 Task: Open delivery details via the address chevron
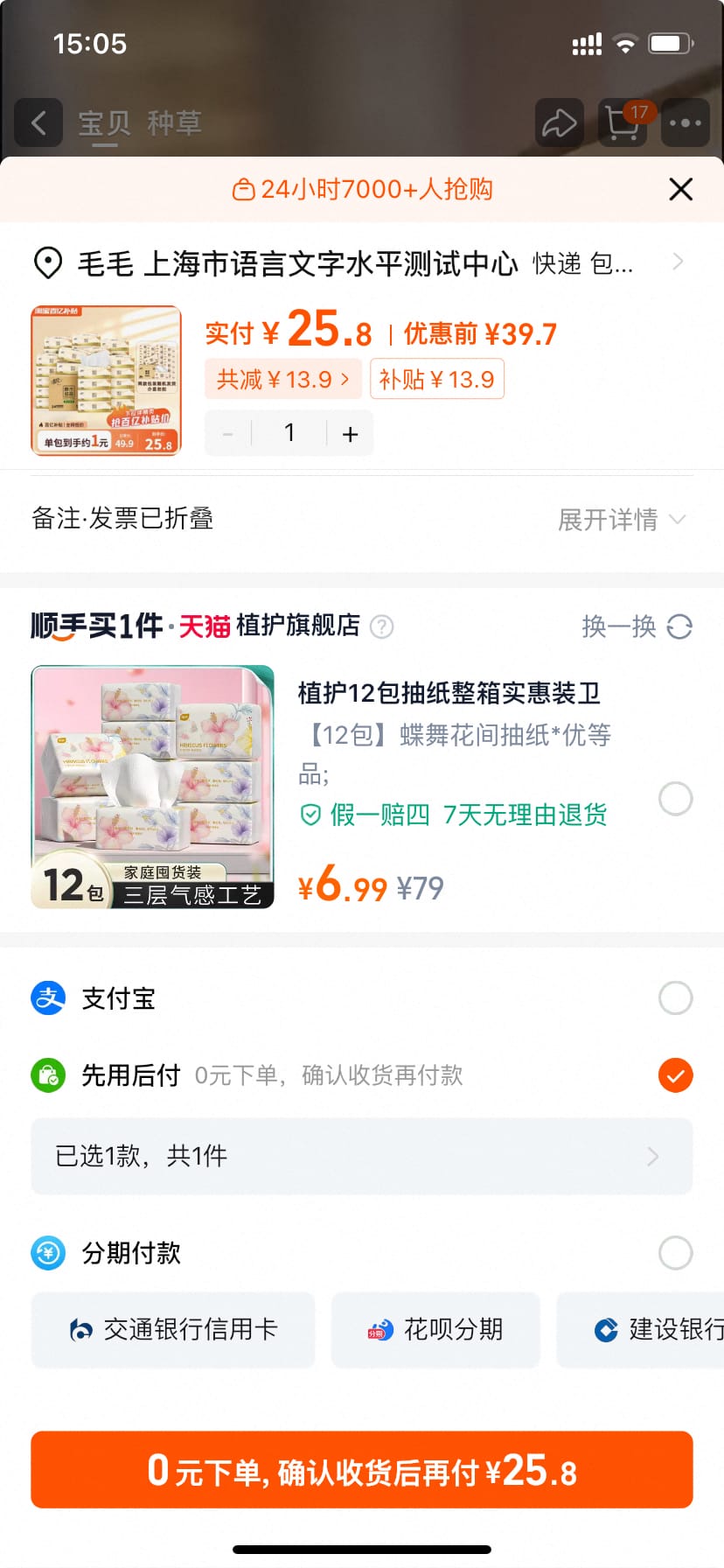coord(679,261)
